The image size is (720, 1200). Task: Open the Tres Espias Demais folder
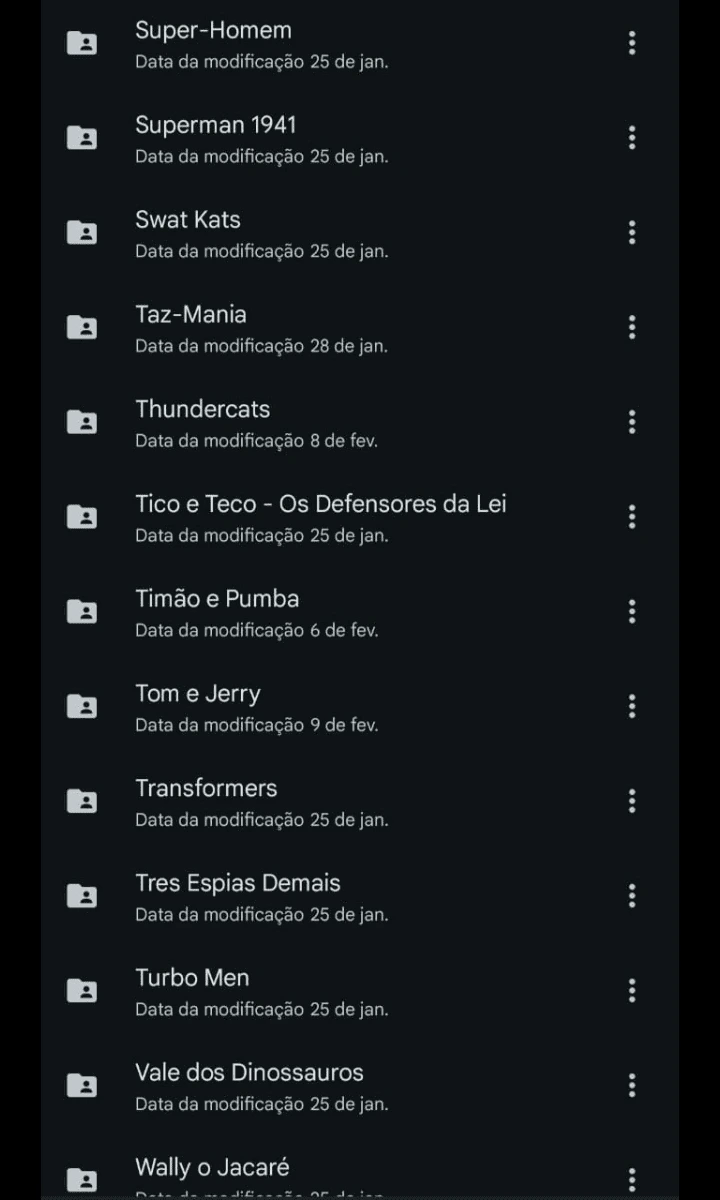(x=238, y=883)
